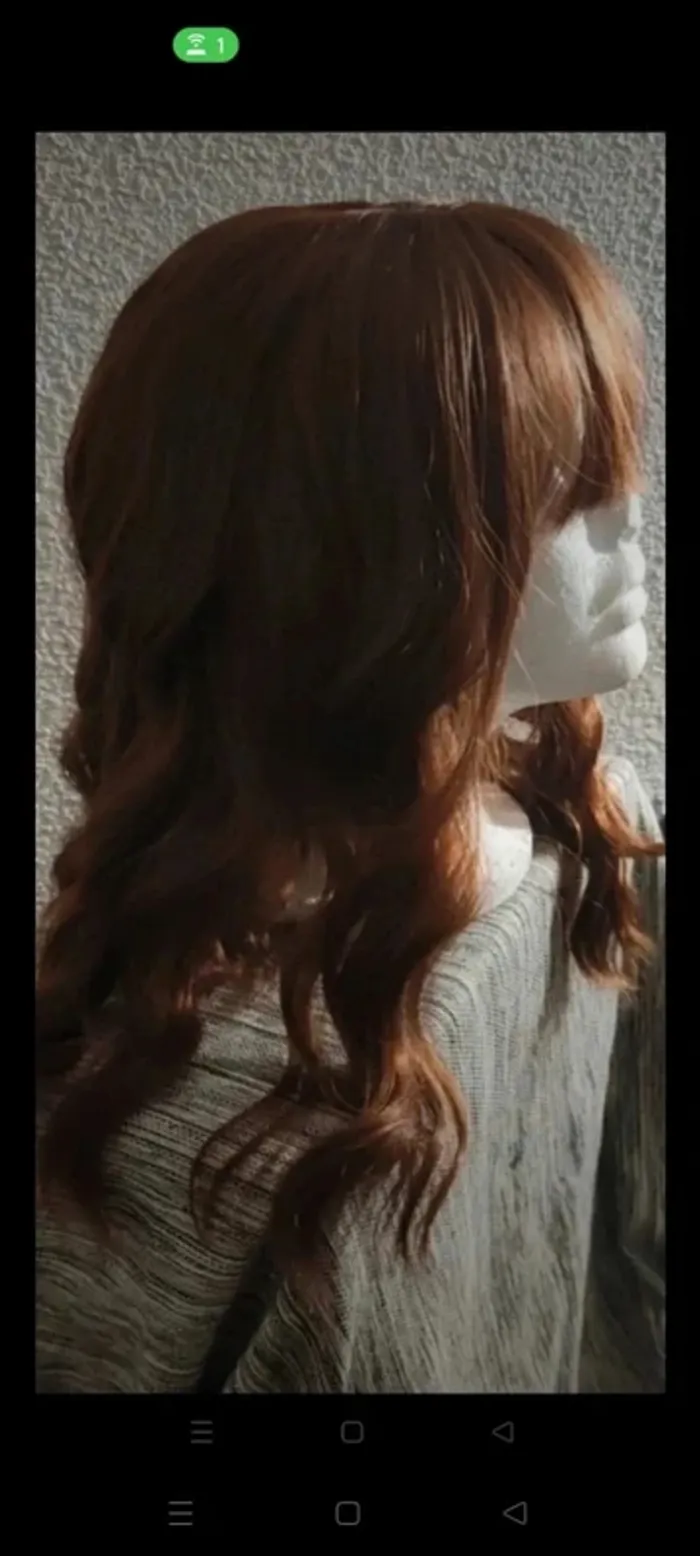Return home via the system home button

[x=348, y=1512]
